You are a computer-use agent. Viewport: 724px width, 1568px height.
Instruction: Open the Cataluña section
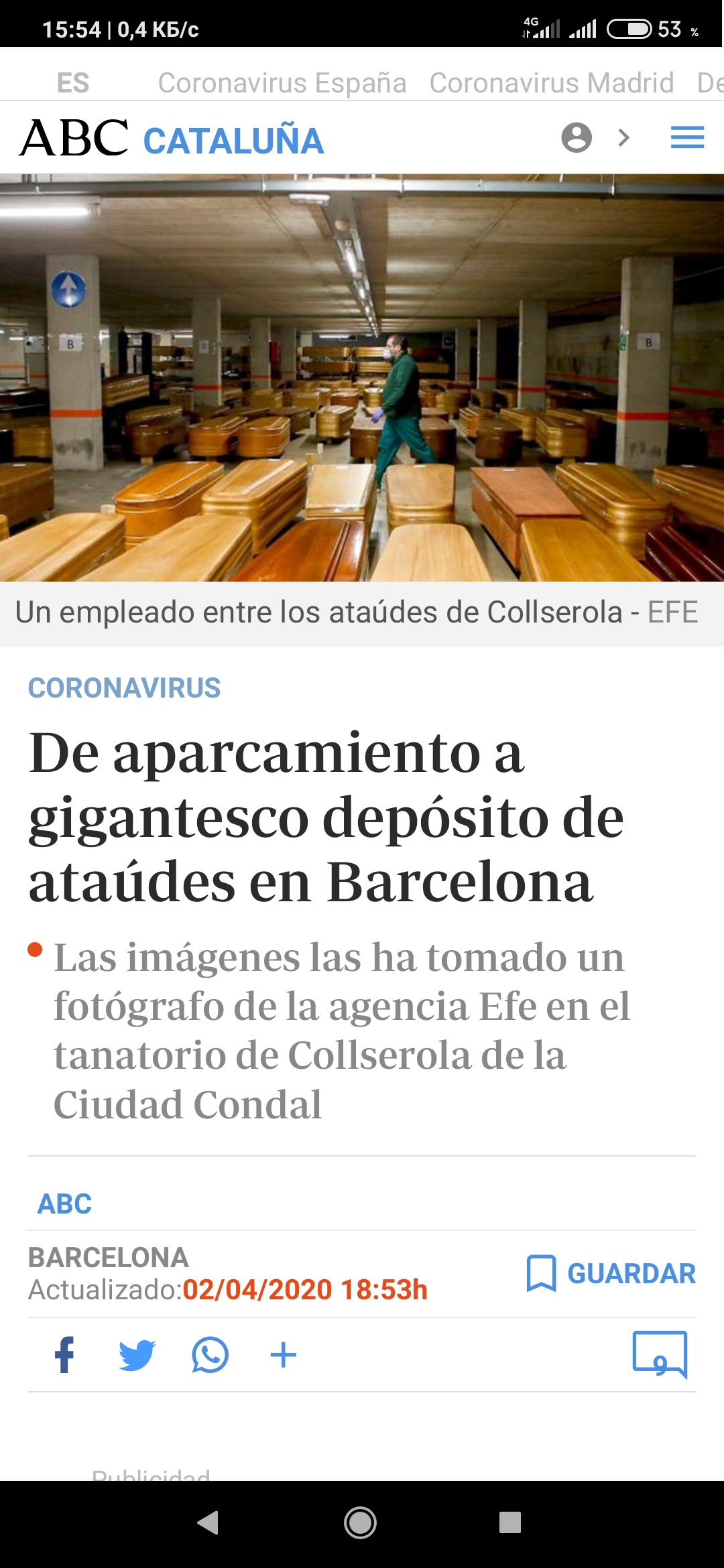pos(233,141)
